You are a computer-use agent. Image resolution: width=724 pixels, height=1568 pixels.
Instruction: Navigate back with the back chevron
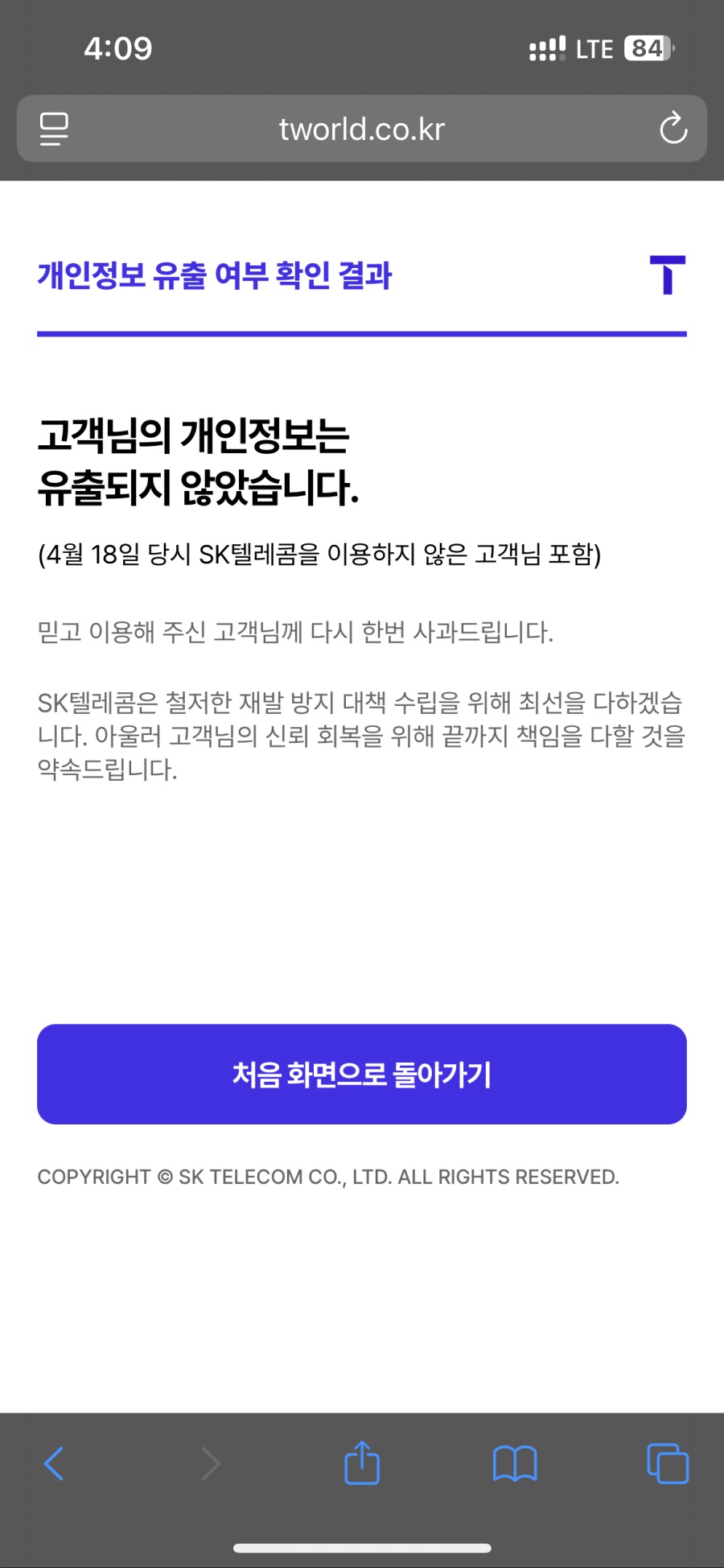point(55,1464)
